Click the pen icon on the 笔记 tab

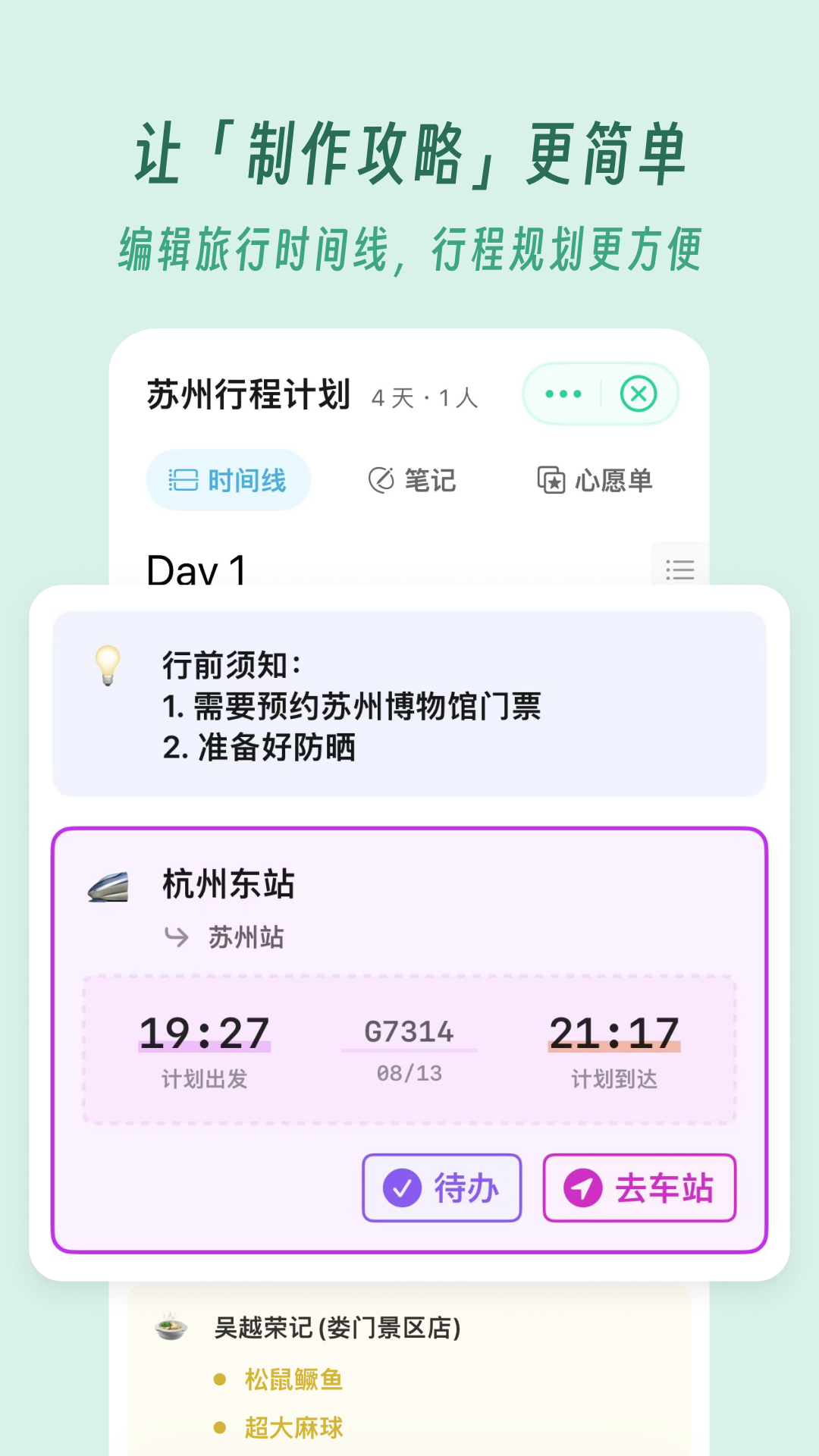pyautogui.click(x=381, y=480)
